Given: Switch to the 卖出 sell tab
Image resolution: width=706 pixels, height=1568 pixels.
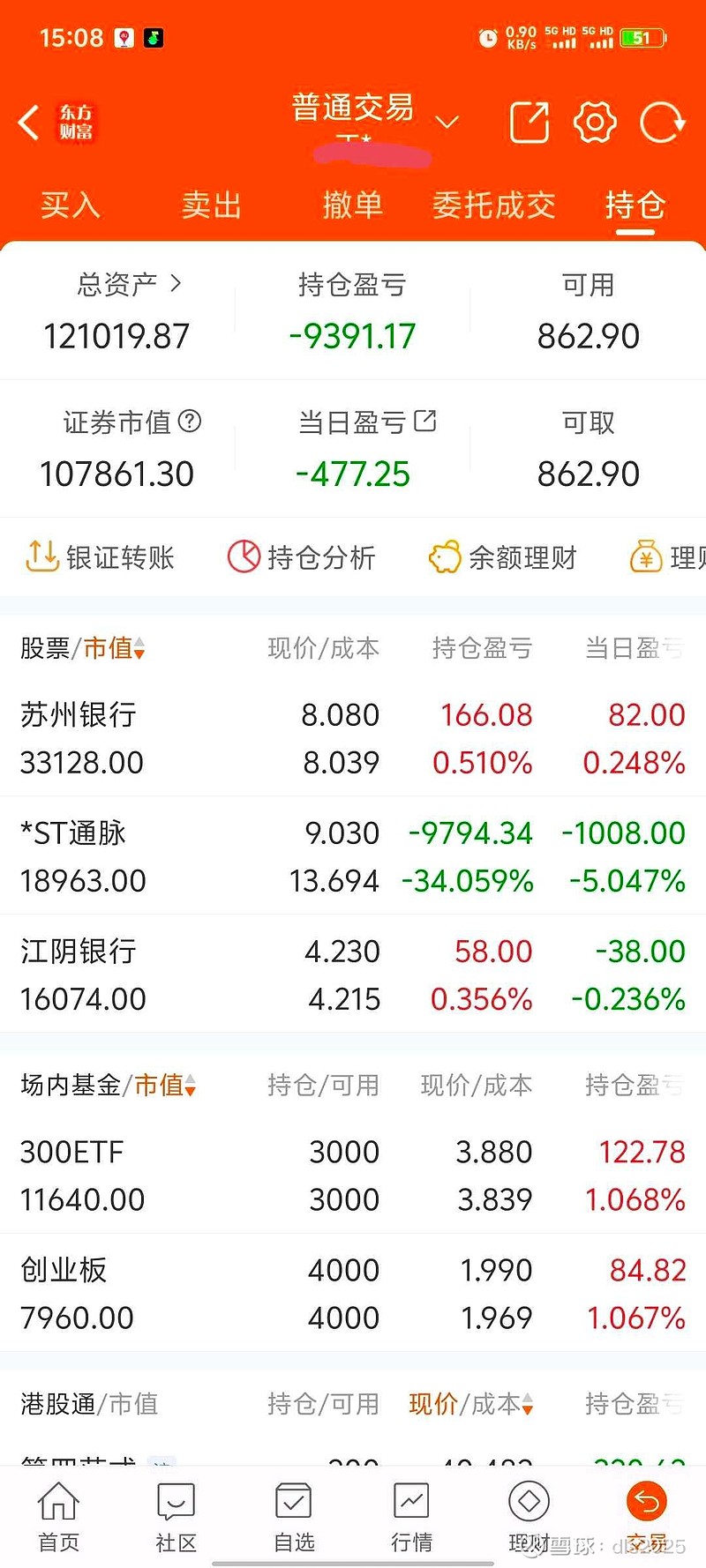Looking at the screenshot, I should coord(212,205).
